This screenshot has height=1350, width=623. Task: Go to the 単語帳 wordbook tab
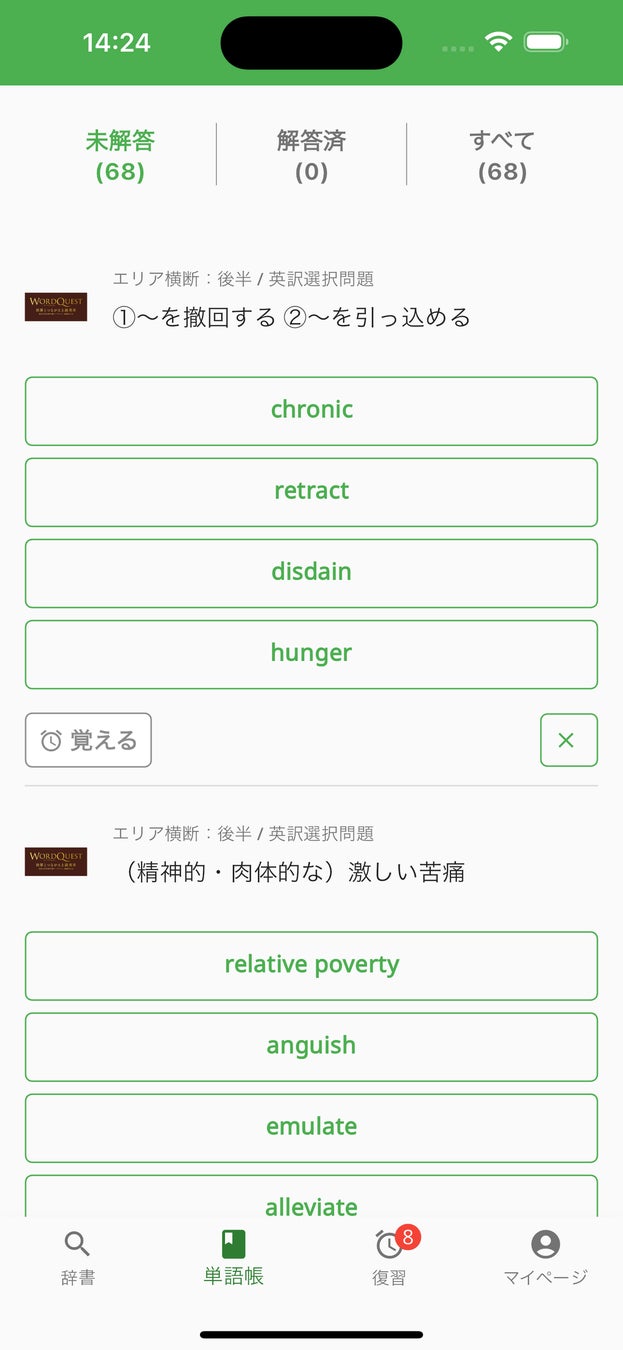pyautogui.click(x=234, y=1257)
